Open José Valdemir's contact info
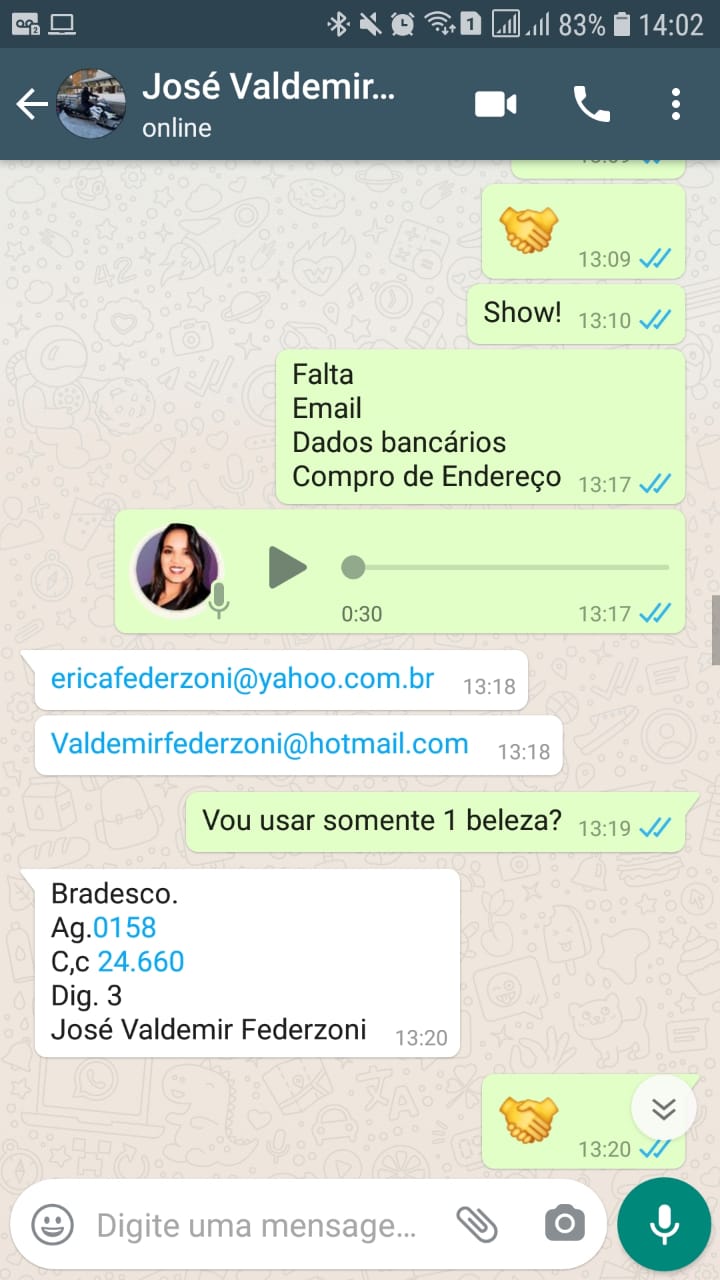 click(268, 102)
